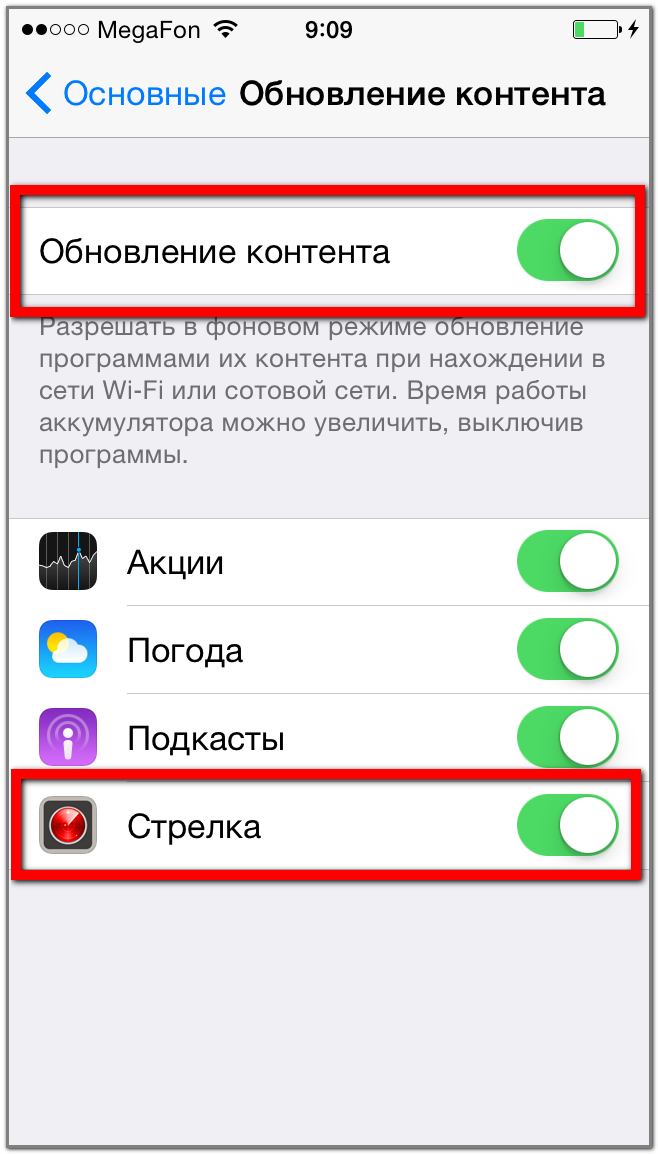Disable the main Обновление контента switch

(567, 251)
